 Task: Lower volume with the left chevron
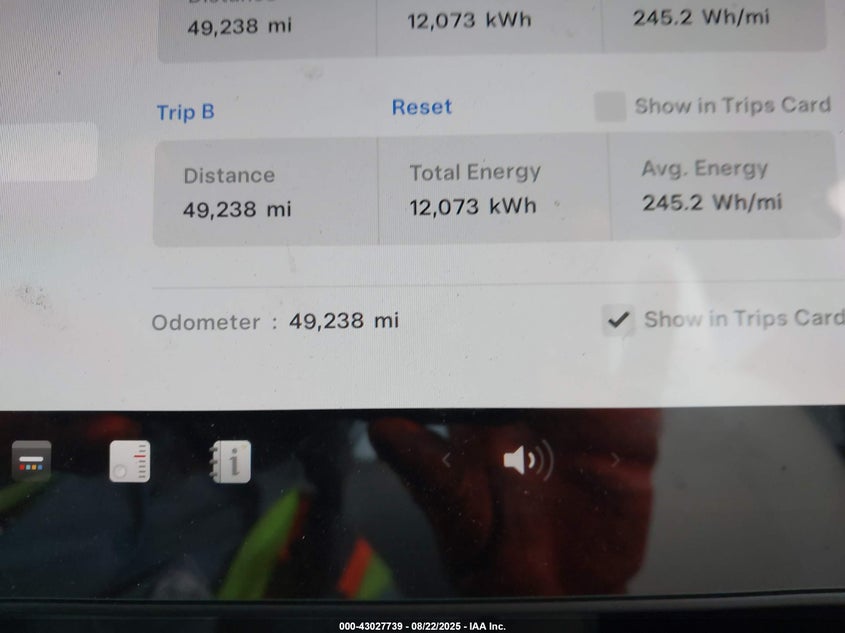[447, 460]
